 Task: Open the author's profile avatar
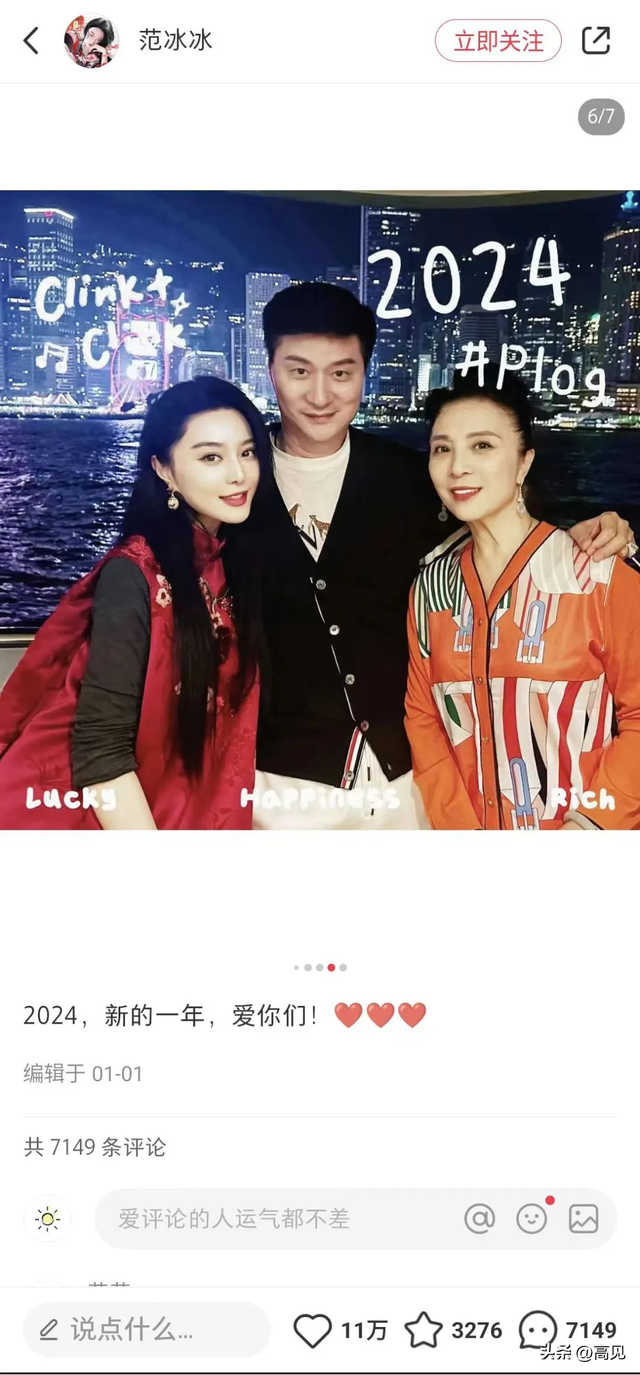[x=91, y=41]
